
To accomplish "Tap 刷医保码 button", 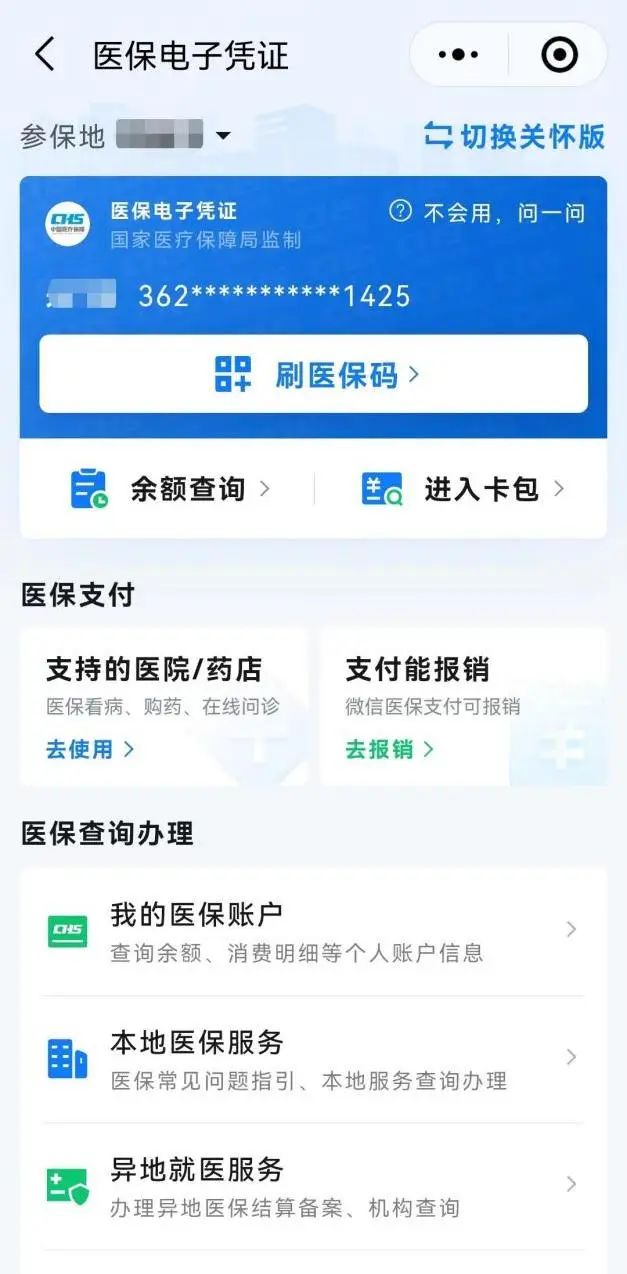I will [x=313, y=374].
